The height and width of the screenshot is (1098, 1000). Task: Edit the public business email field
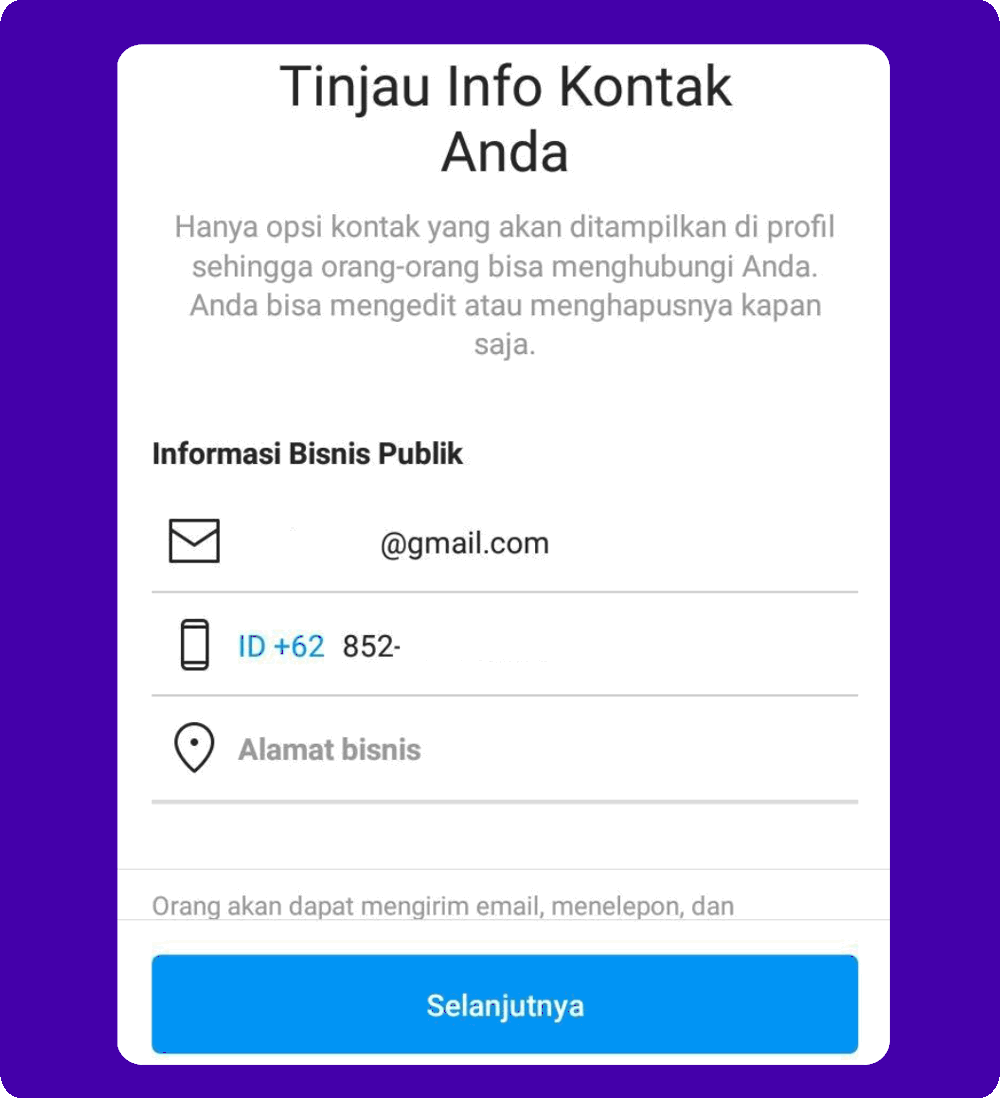464,544
